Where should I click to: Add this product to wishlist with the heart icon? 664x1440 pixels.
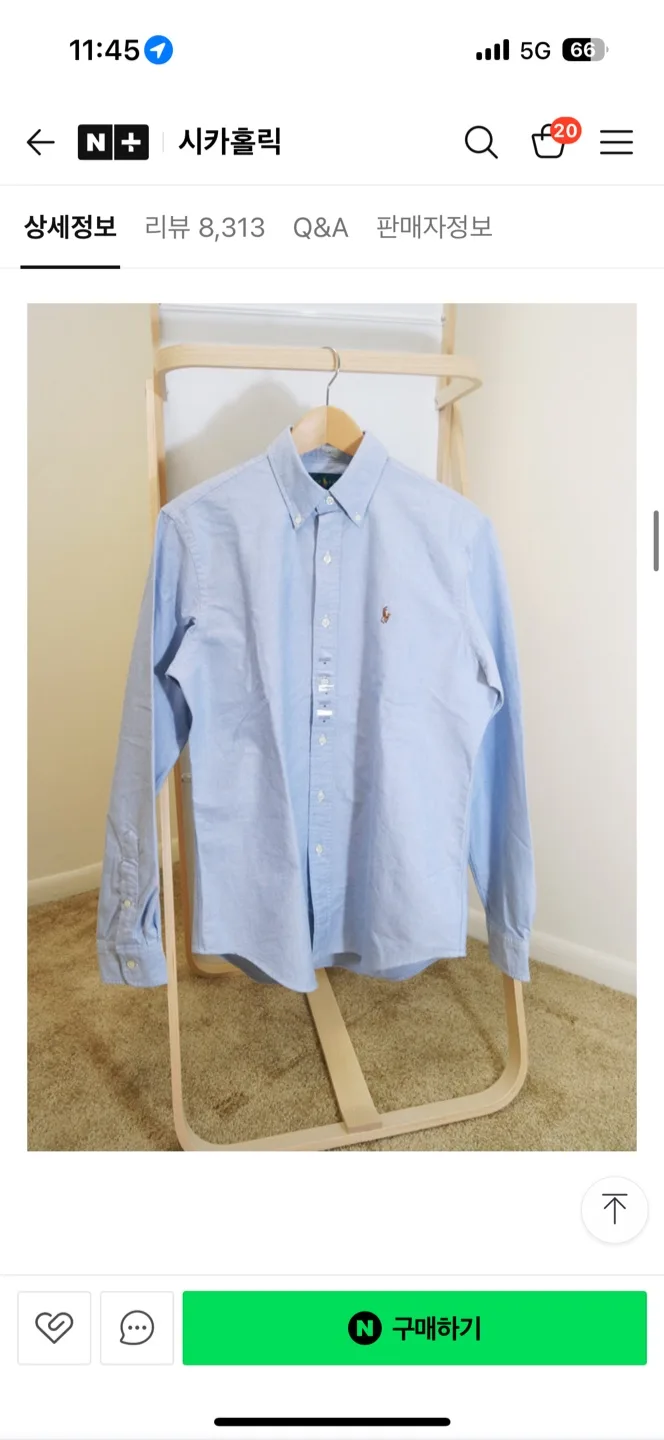pyautogui.click(x=54, y=1328)
